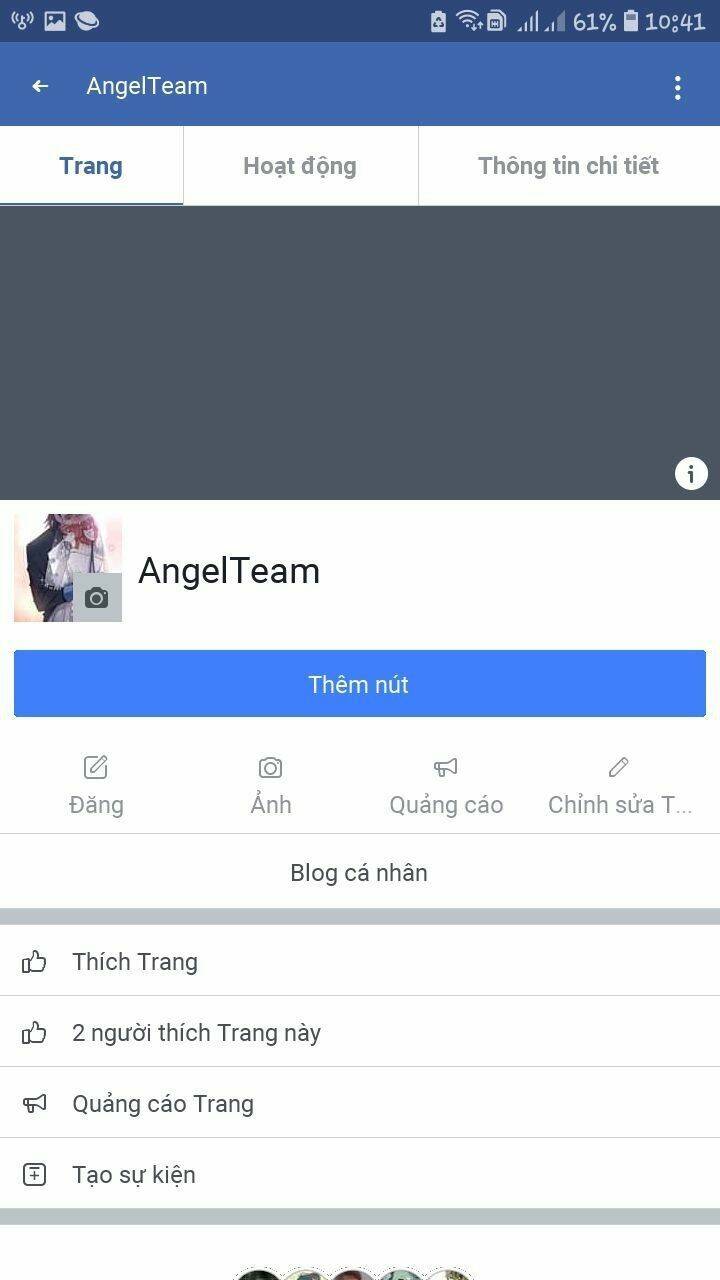The width and height of the screenshot is (720, 1280).
Task: Tap the camera icon on the profile picture
Action: 97,597
